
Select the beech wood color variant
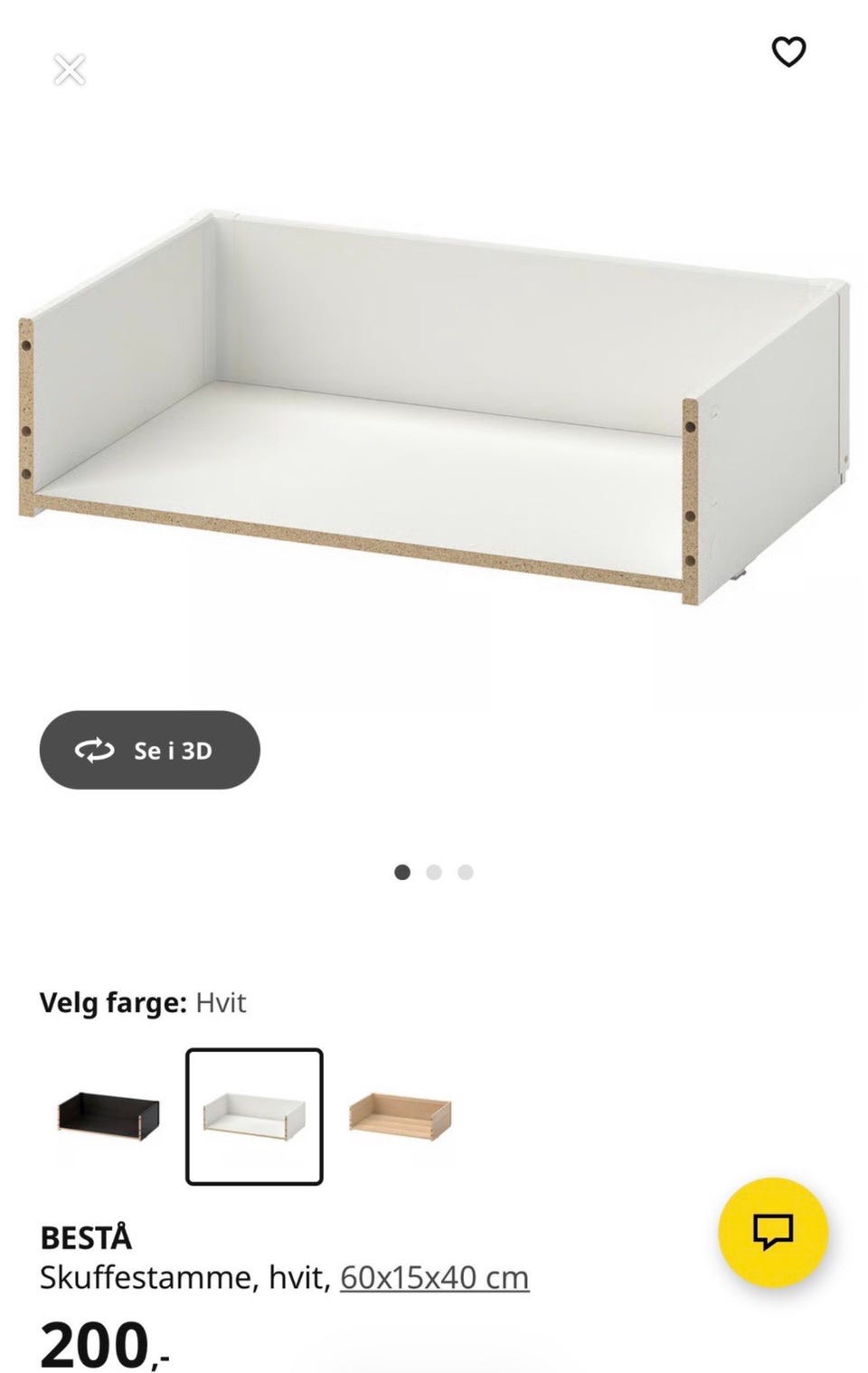pos(398,1113)
